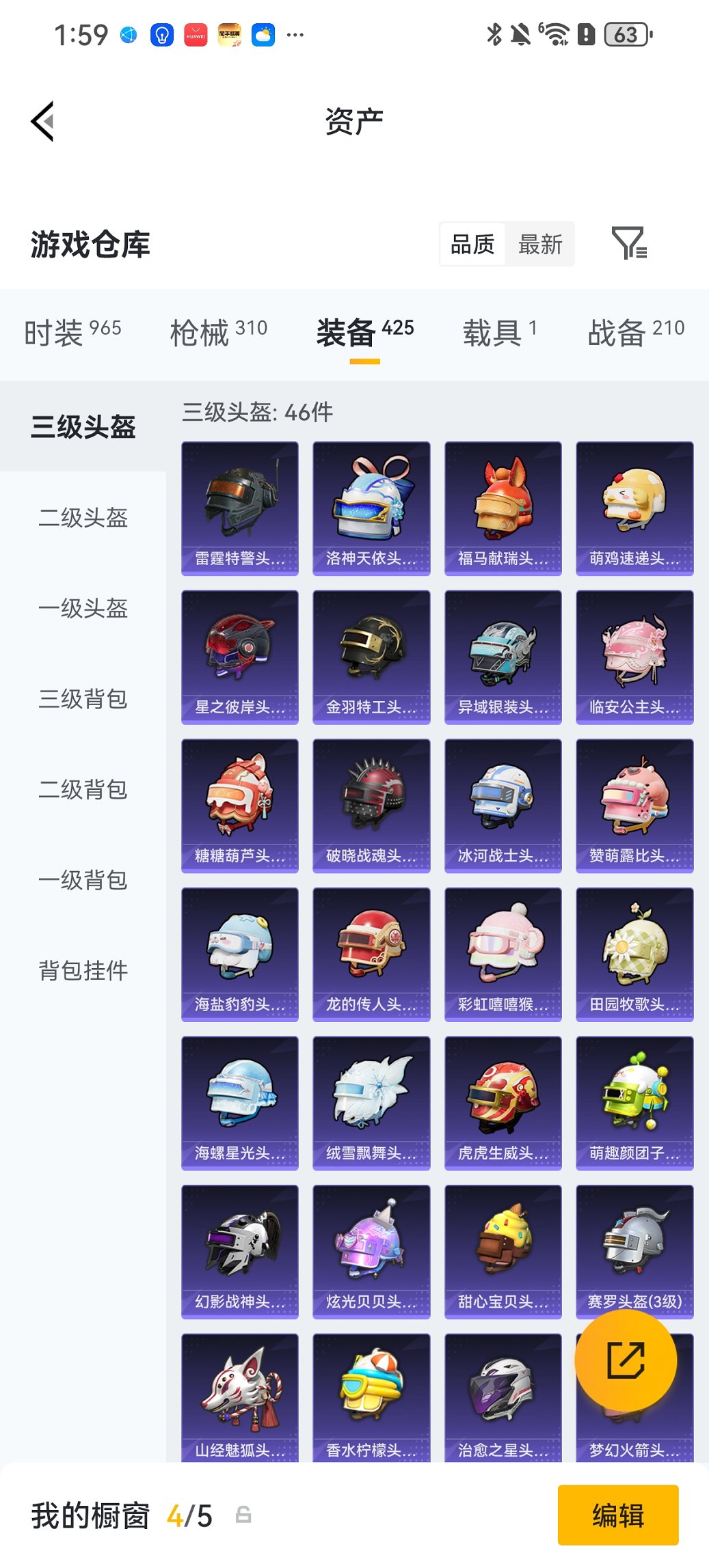
Task: Select the 三级头盔 category
Action: (x=82, y=427)
